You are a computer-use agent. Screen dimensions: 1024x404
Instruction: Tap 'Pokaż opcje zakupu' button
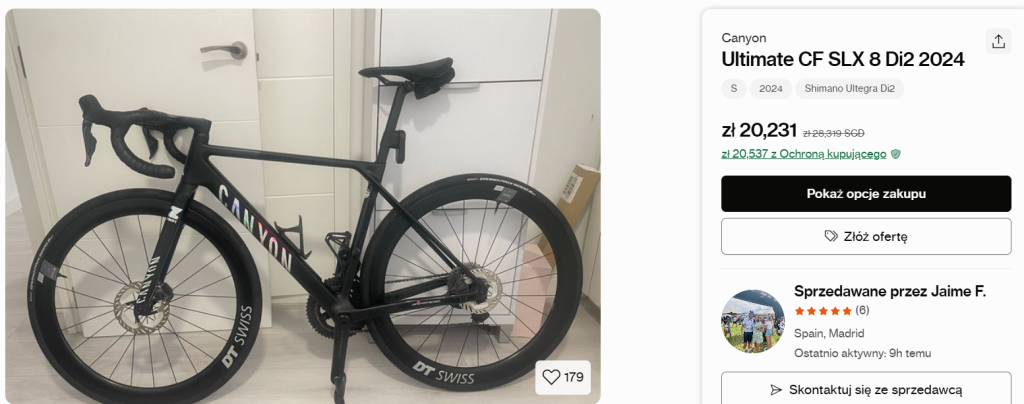click(x=866, y=193)
